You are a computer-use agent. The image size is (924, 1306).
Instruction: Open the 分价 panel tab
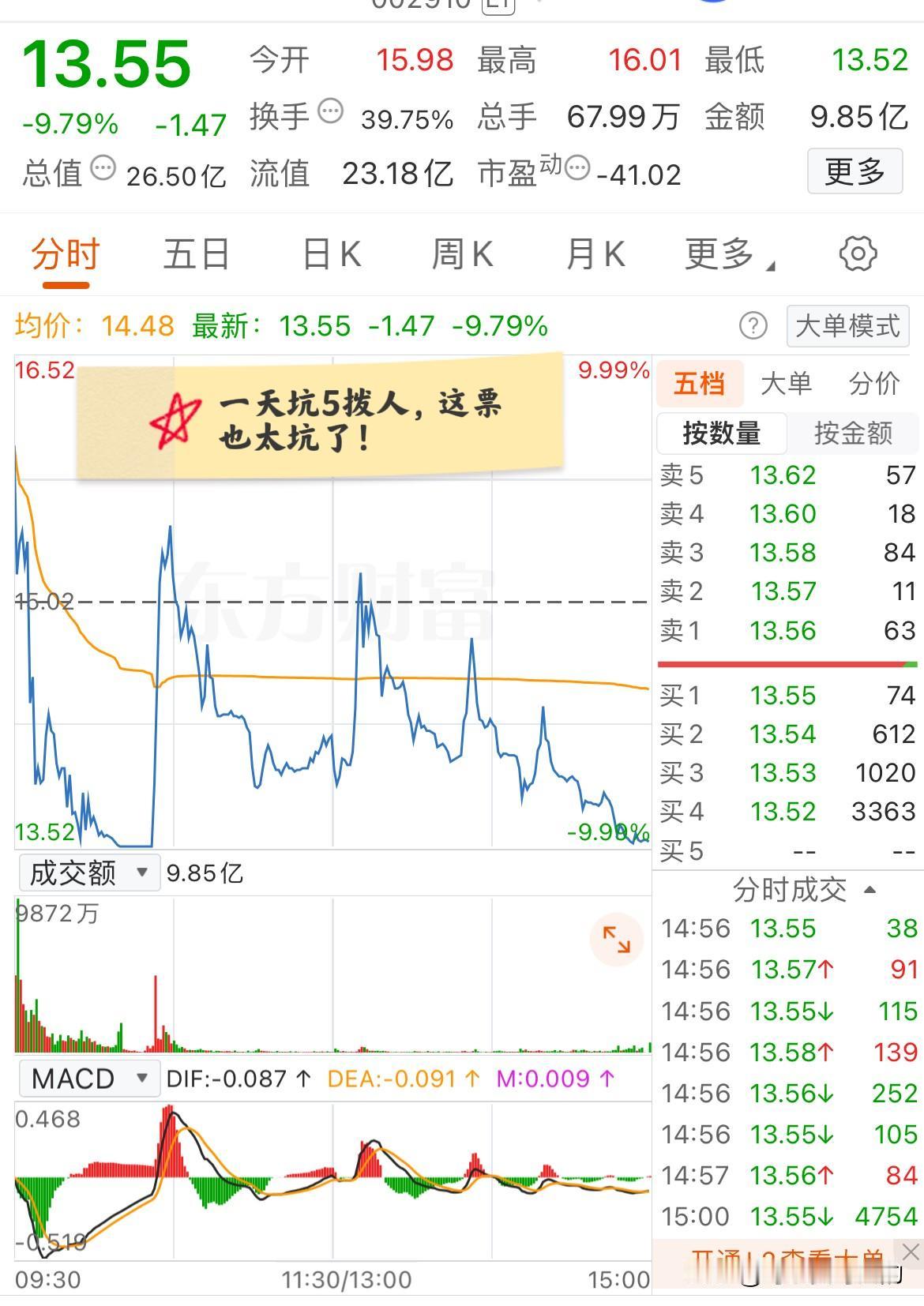coord(873,383)
